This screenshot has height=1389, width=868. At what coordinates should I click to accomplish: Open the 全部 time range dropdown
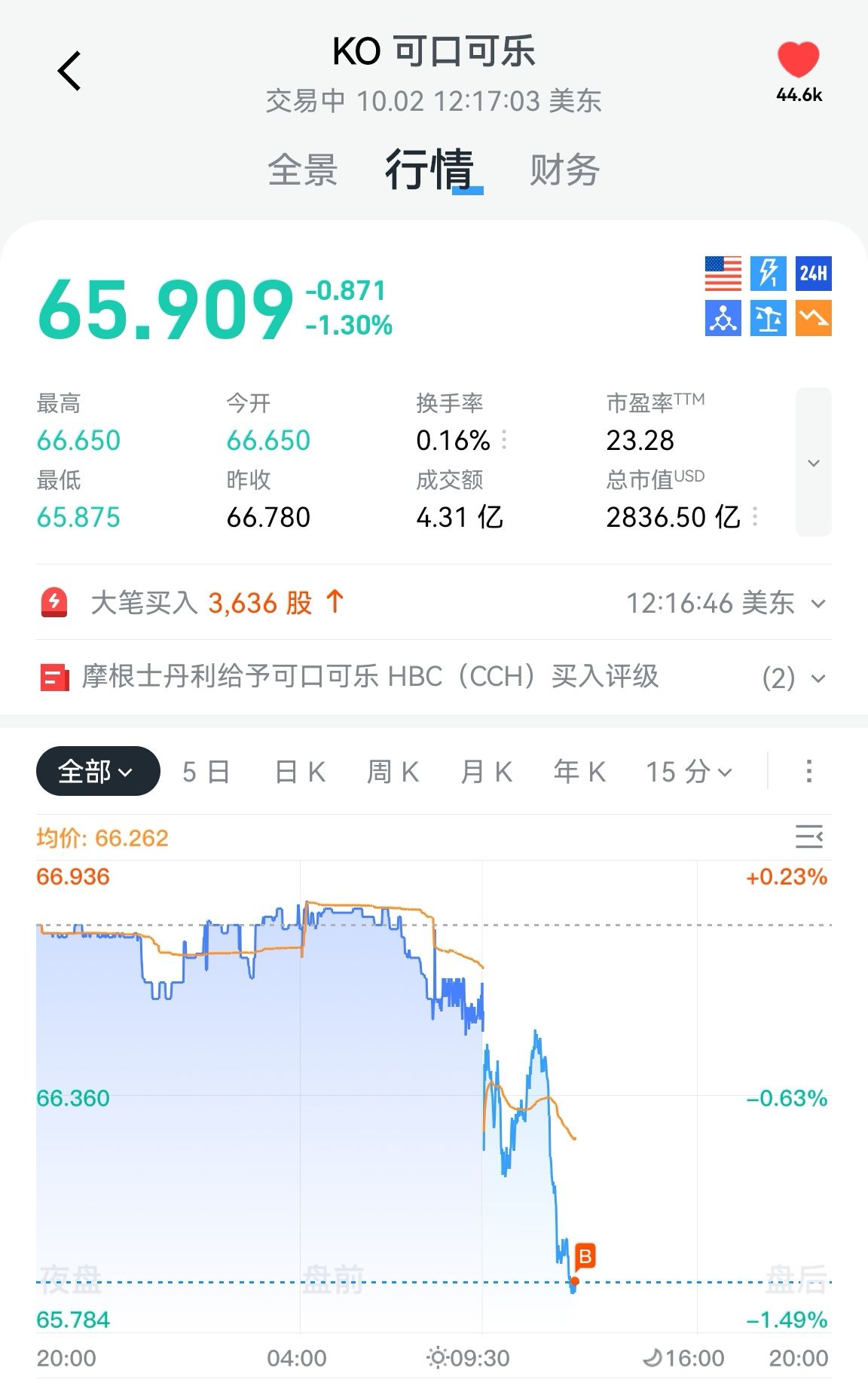pos(98,771)
